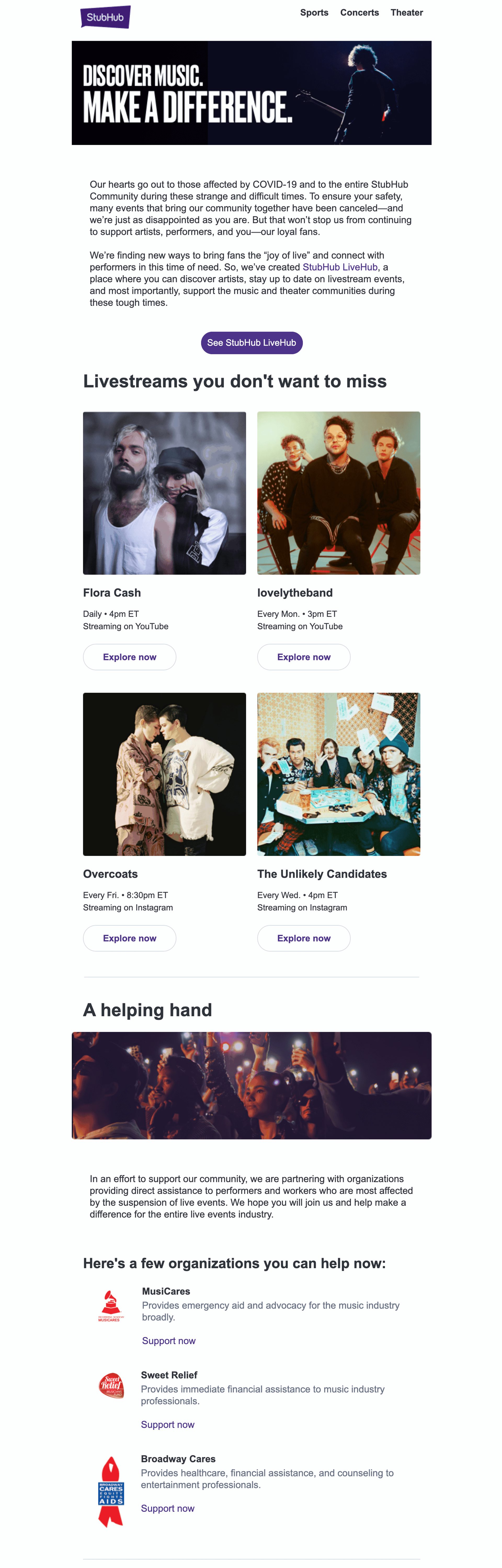This screenshot has width=502, height=1568.
Task: Tap the Discover Music banner image
Action: (251, 93)
